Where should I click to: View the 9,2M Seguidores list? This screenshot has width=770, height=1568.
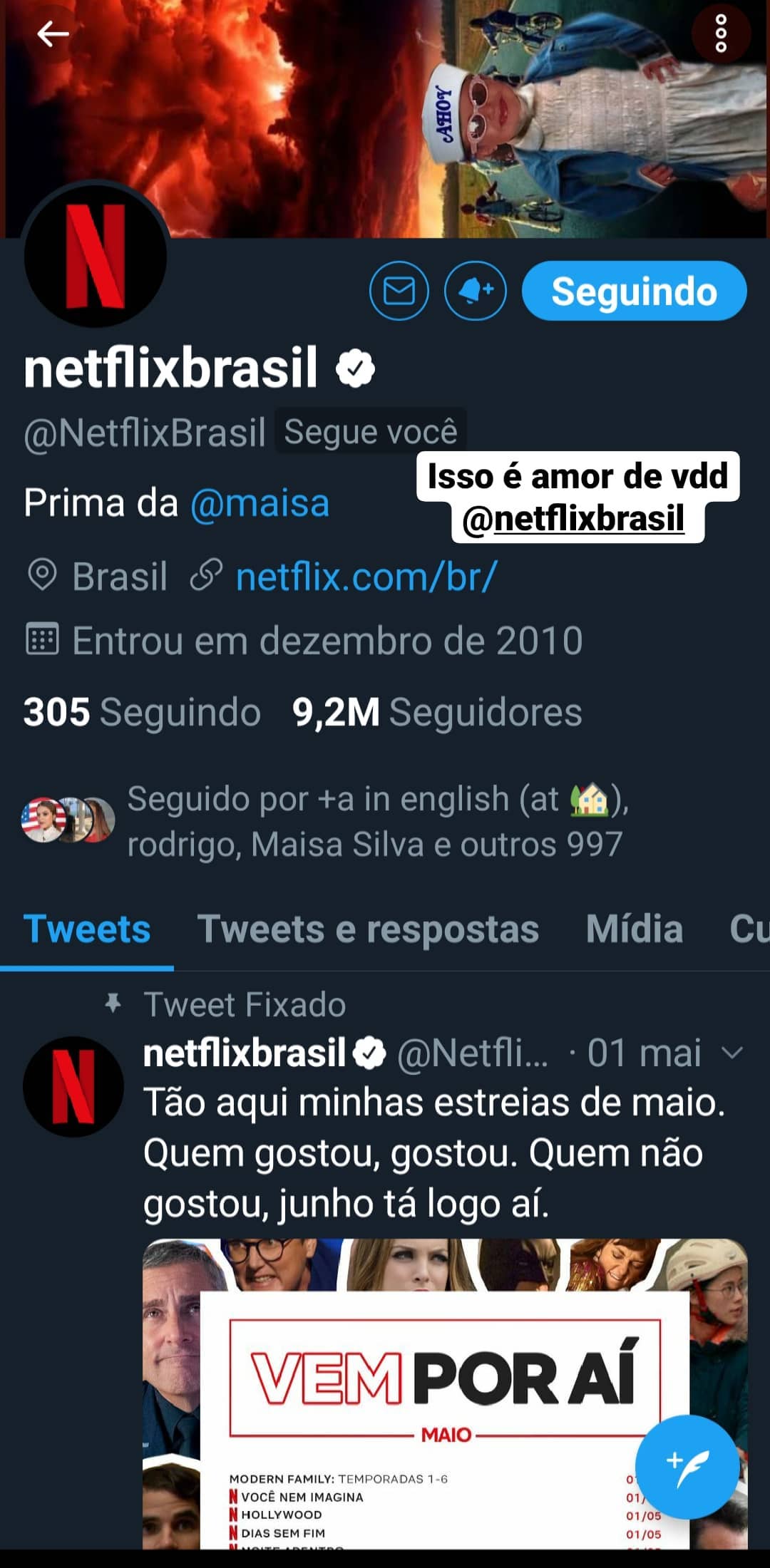(437, 712)
